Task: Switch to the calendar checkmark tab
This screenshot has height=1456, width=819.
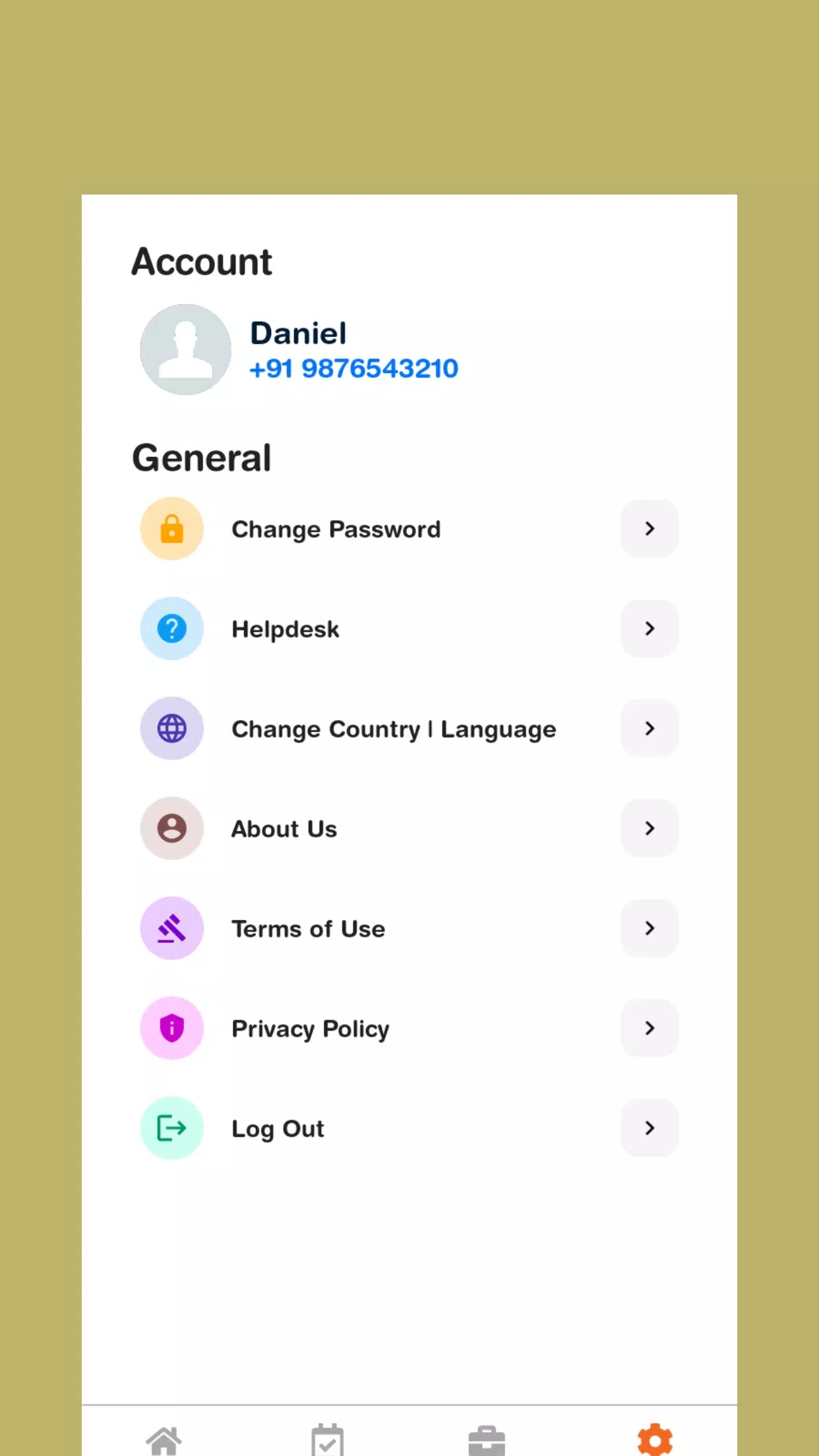Action: click(x=327, y=1440)
